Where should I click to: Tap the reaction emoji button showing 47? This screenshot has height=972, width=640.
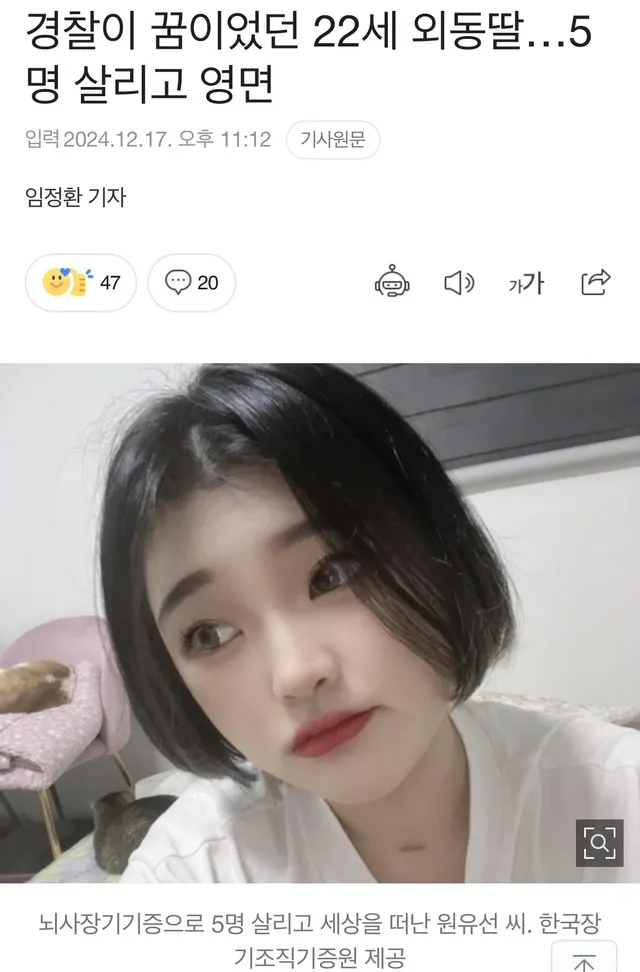pyautogui.click(x=81, y=282)
